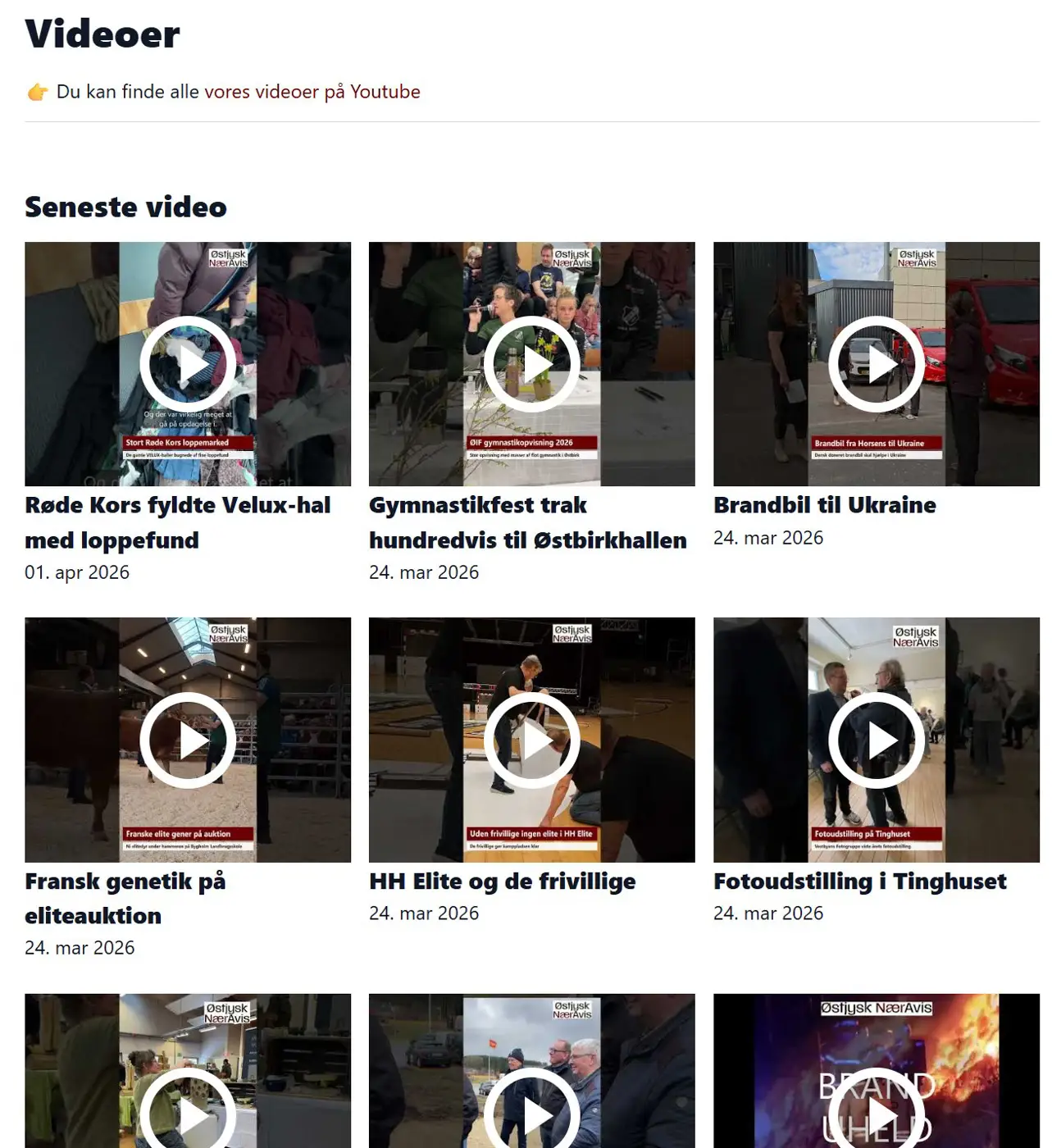Screen dimensions: 1052x1148
Task: Play the HH Elite og de frivillige video
Action: point(532,740)
